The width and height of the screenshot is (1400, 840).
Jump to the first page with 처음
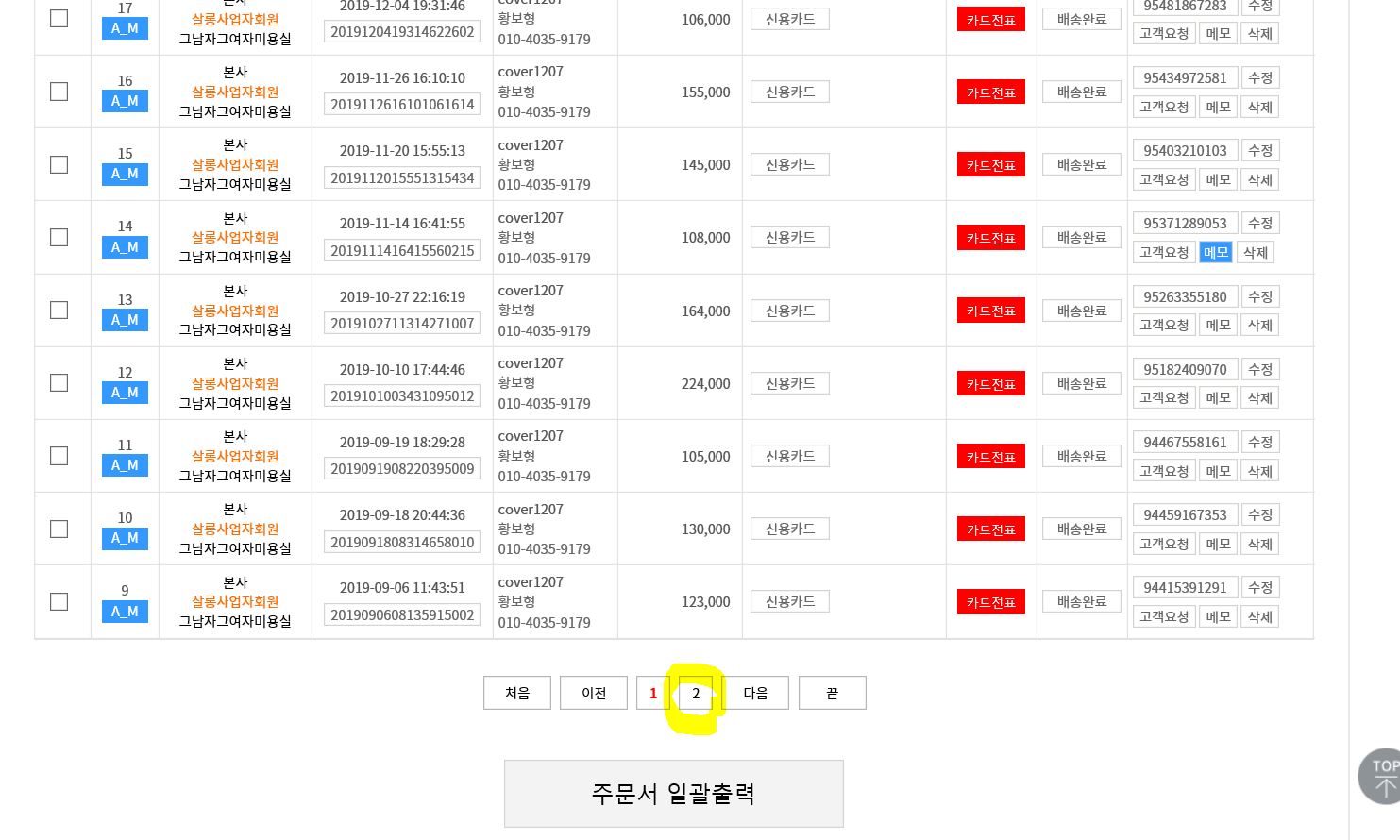coord(517,693)
